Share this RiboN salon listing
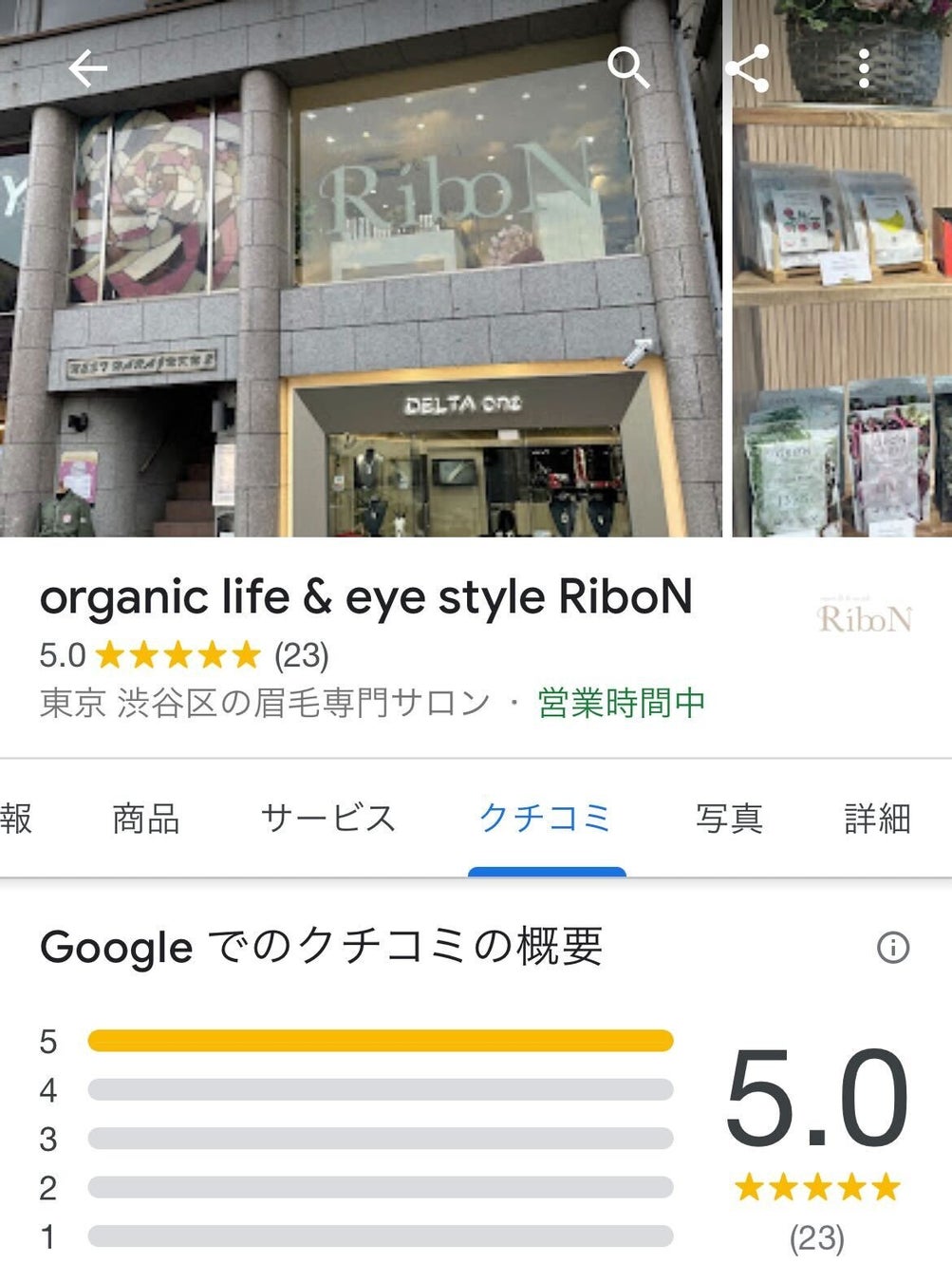The image size is (952, 1282). [x=747, y=68]
